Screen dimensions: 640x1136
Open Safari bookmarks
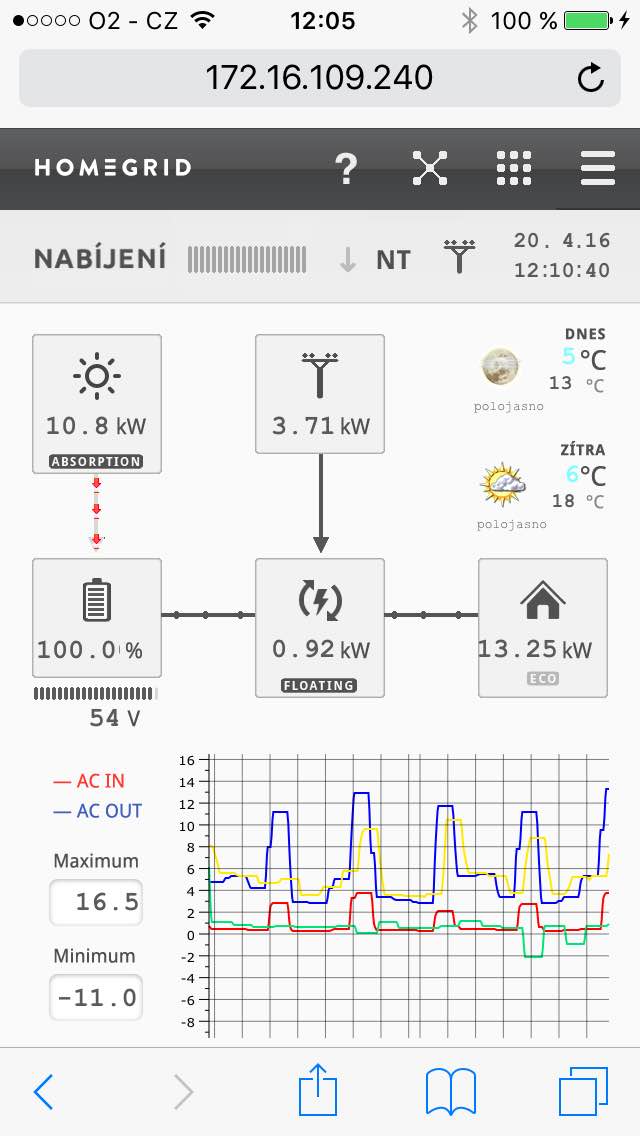point(450,1092)
